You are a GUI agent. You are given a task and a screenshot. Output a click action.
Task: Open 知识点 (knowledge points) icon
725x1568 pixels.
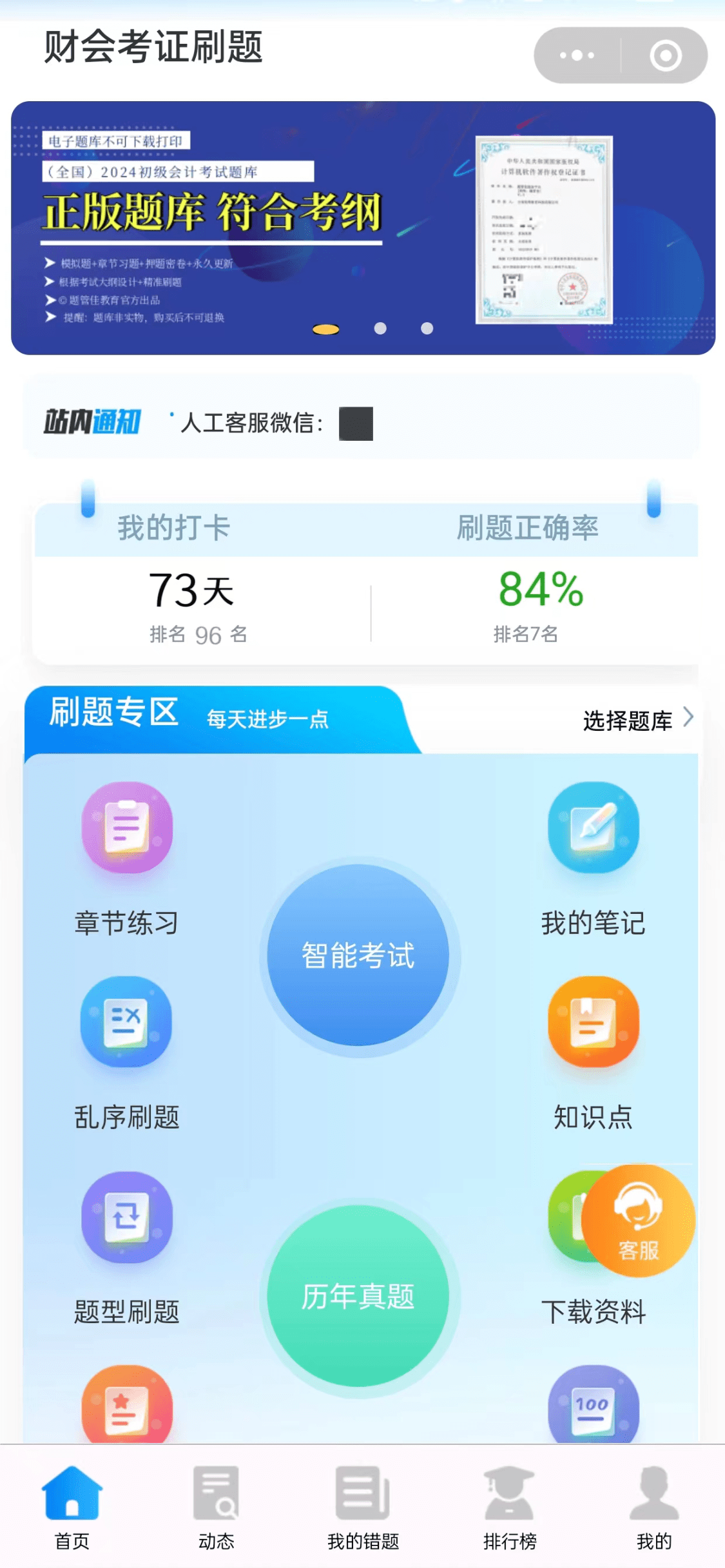coord(593,1025)
